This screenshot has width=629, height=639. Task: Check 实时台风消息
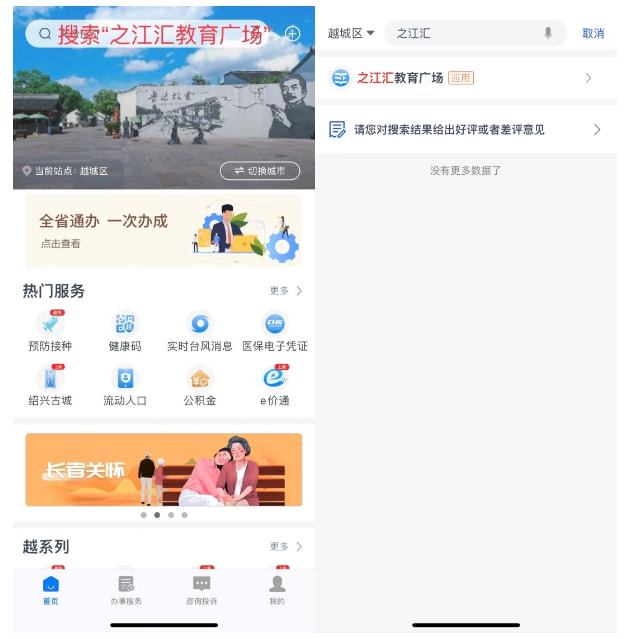coord(200,331)
